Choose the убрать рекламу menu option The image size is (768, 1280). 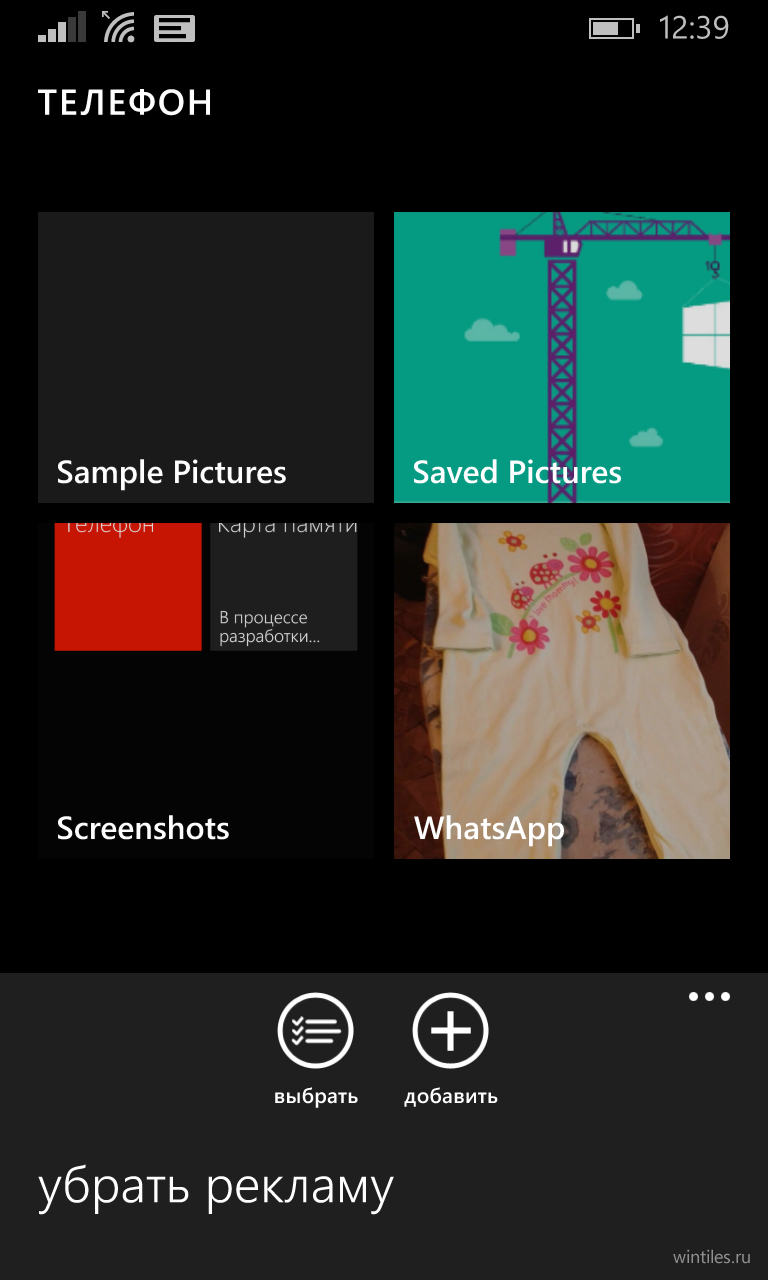(216, 1187)
